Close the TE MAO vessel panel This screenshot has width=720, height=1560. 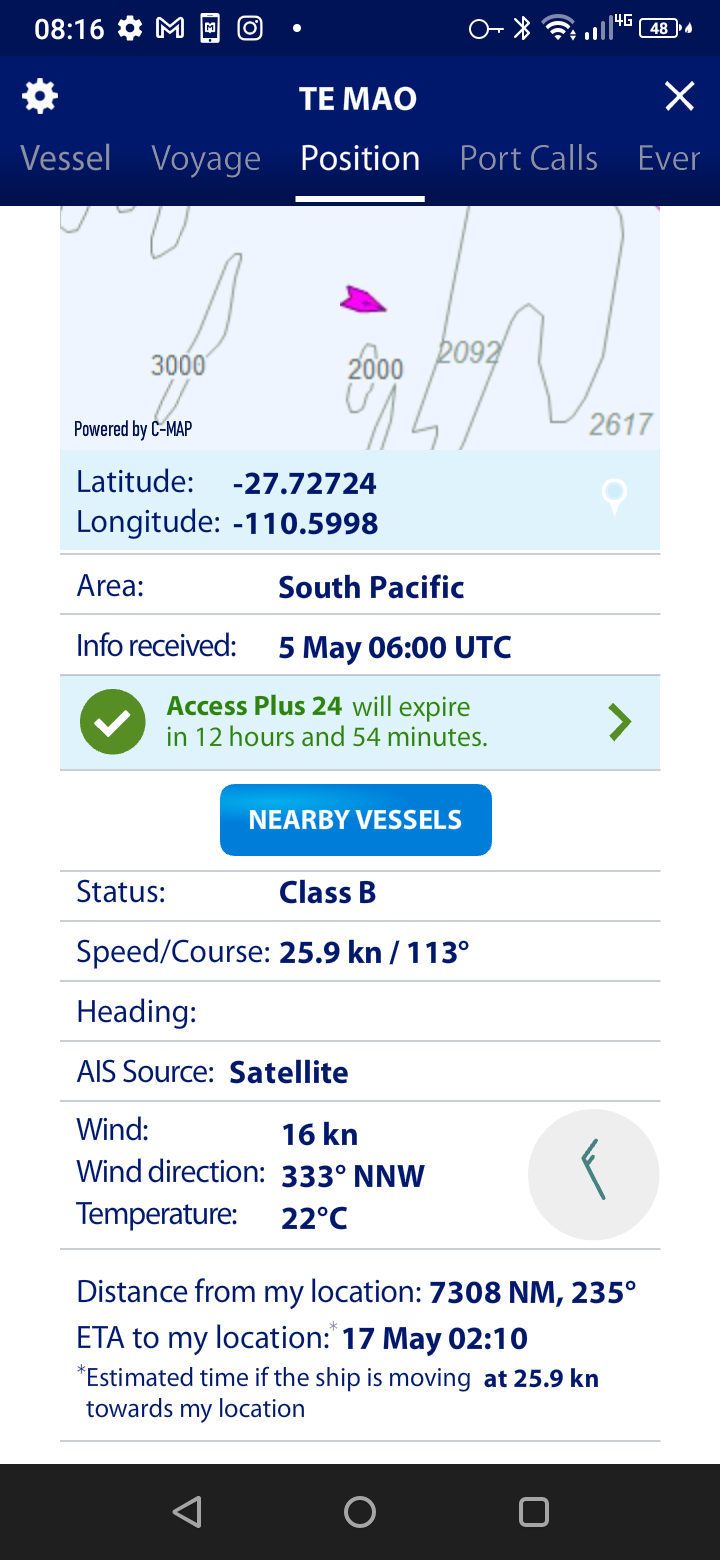pyautogui.click(x=680, y=97)
